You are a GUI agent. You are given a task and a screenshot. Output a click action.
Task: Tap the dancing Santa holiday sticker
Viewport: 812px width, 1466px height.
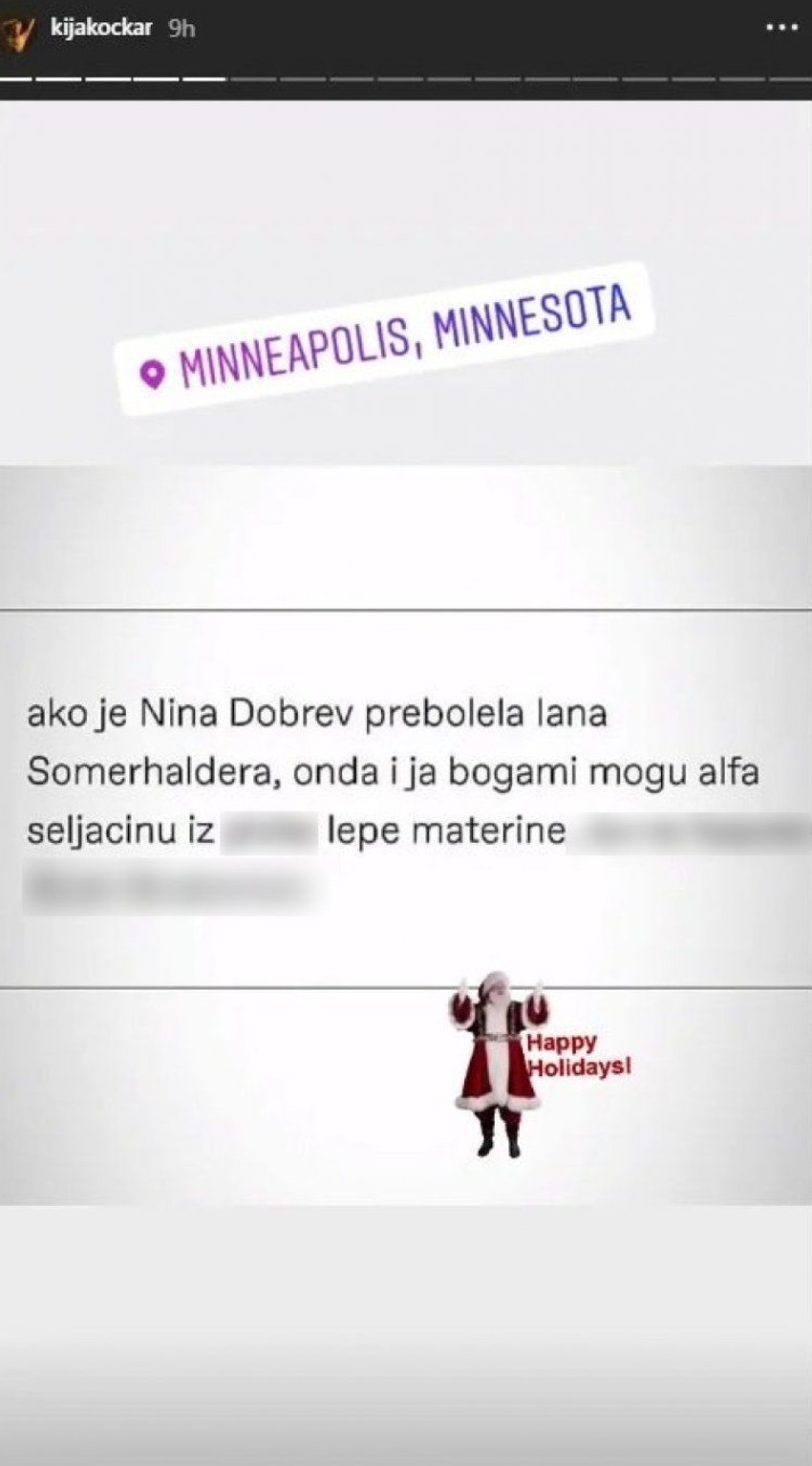point(493,1061)
